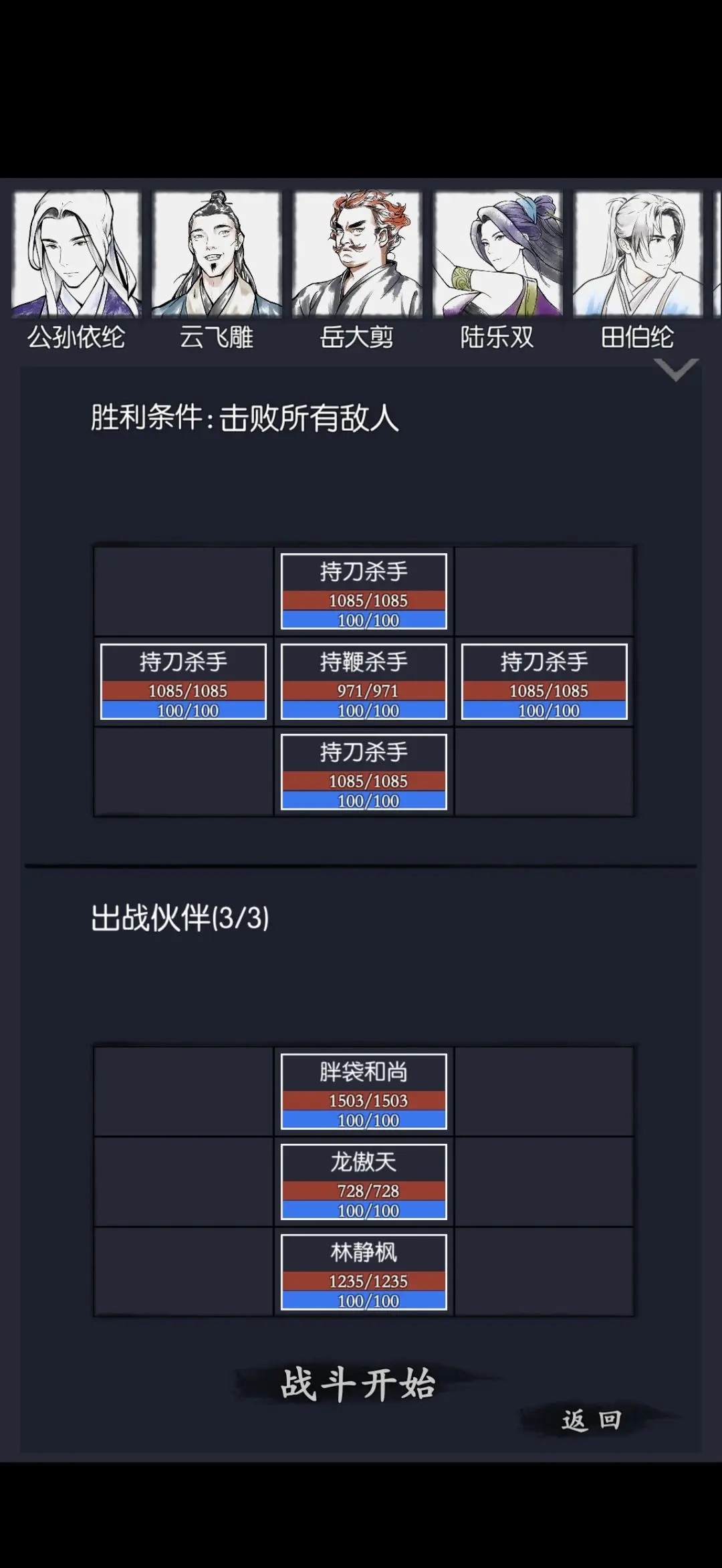The width and height of the screenshot is (722, 1568).
Task: Select the bottom 持刀杀手 enemy
Action: 363,774
